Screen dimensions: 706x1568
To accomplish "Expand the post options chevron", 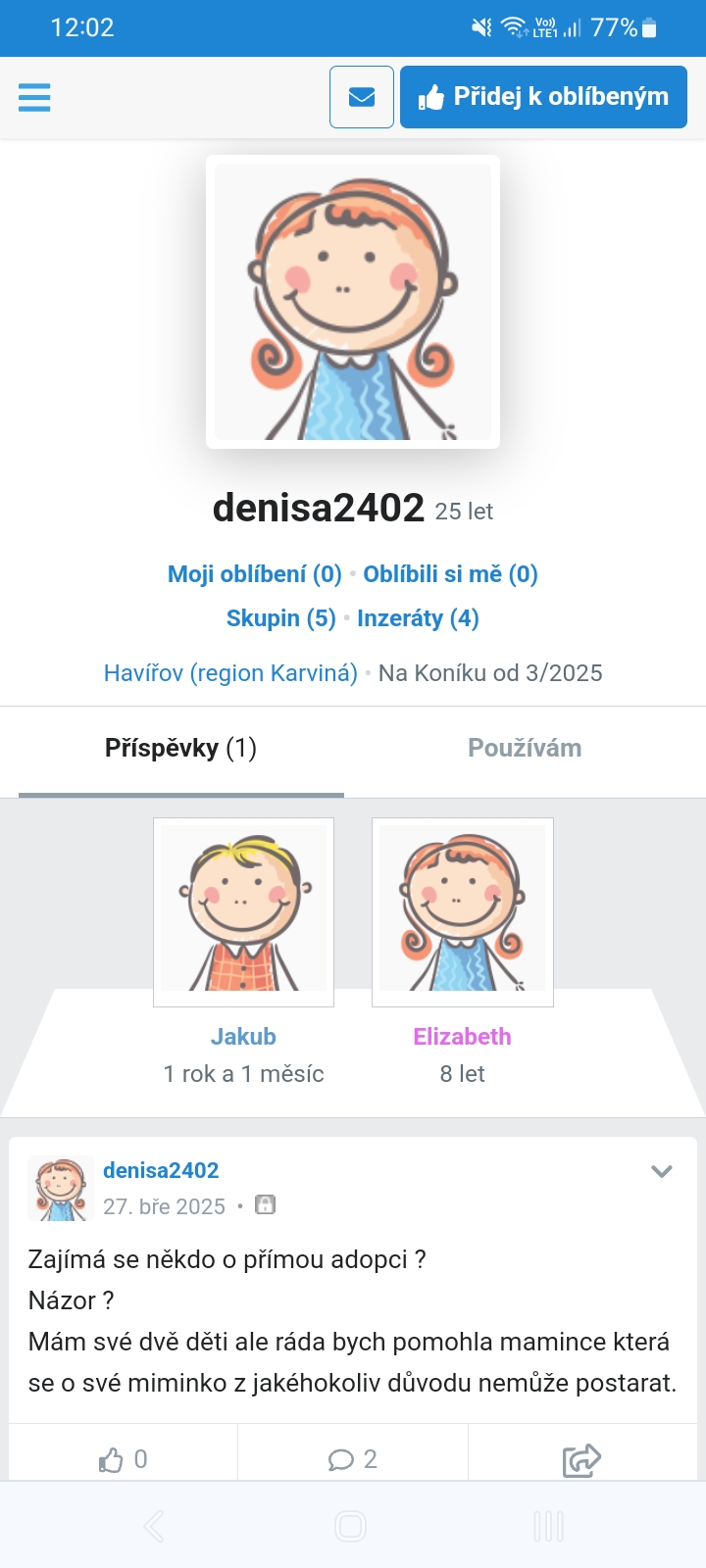I will [662, 1171].
